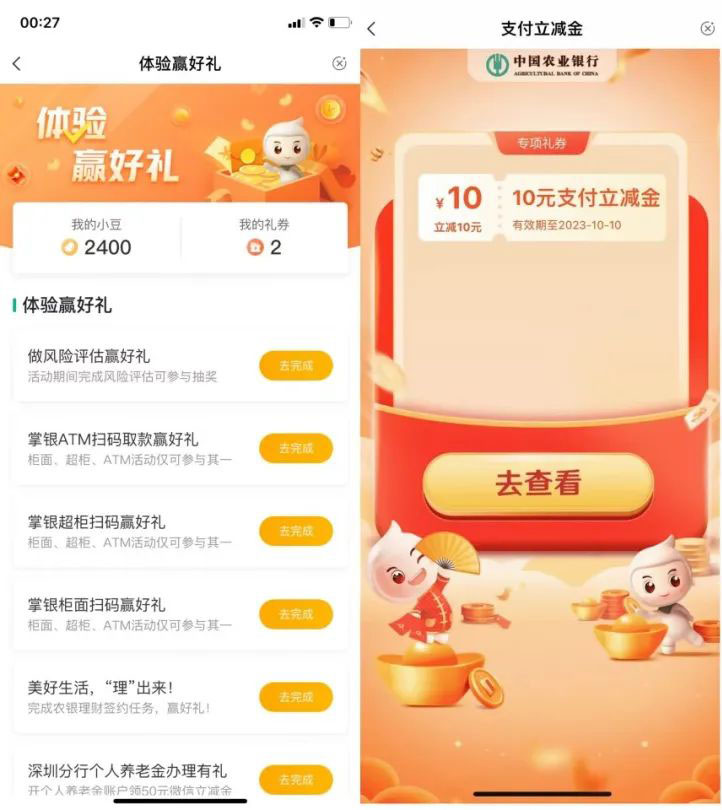The image size is (722, 810).
Task: Tap the 去查看 button
Action: tap(538, 484)
